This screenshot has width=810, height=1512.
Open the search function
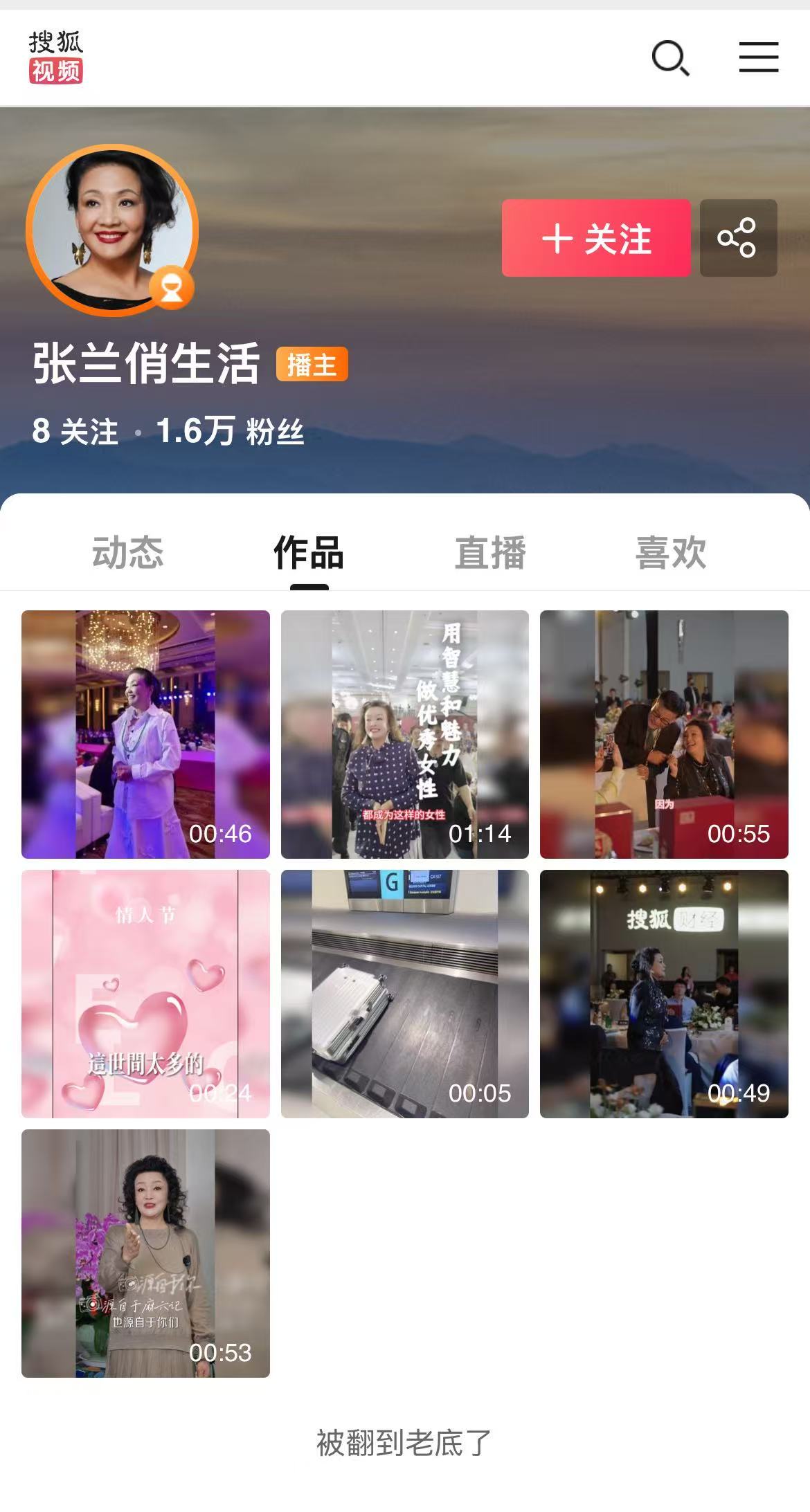pos(669,58)
